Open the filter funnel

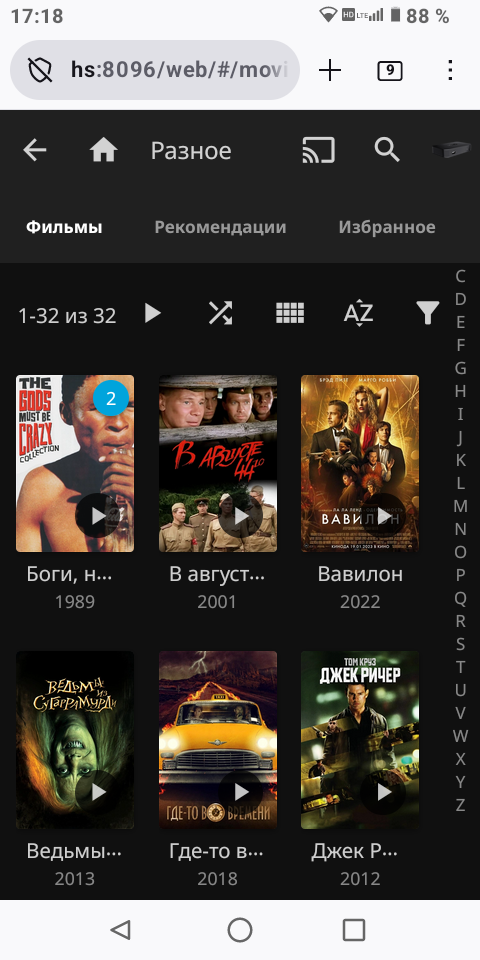click(x=428, y=313)
